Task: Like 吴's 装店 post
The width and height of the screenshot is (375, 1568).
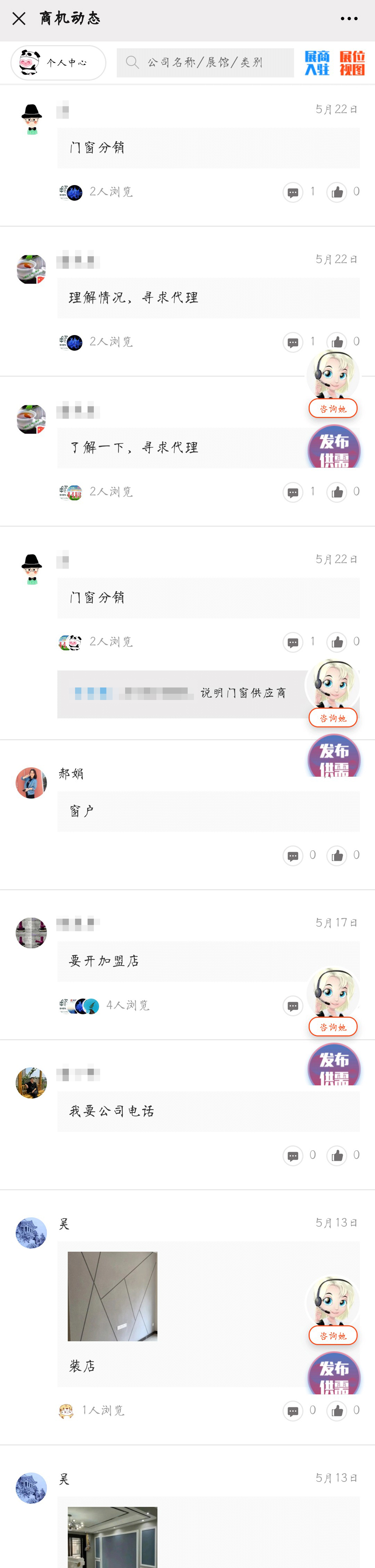Action: click(x=337, y=1410)
